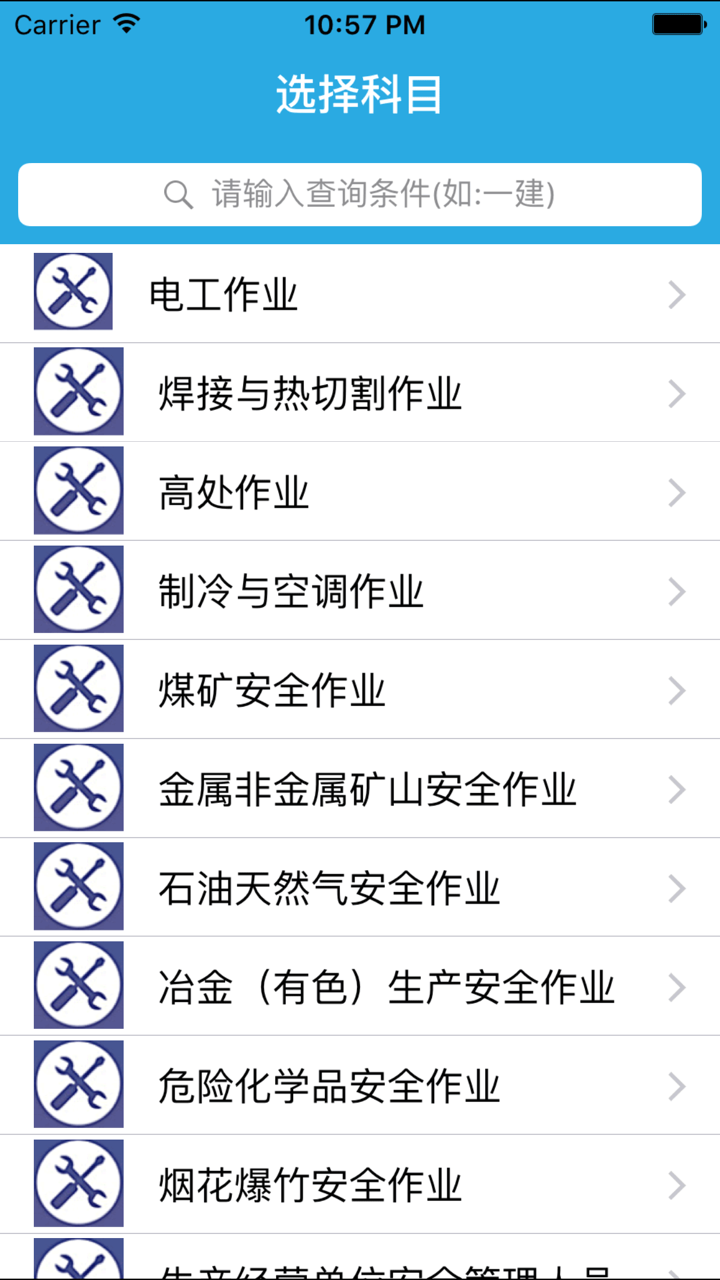
Task: Tap the 焊接与热切割作业 tool icon
Action: 79,392
